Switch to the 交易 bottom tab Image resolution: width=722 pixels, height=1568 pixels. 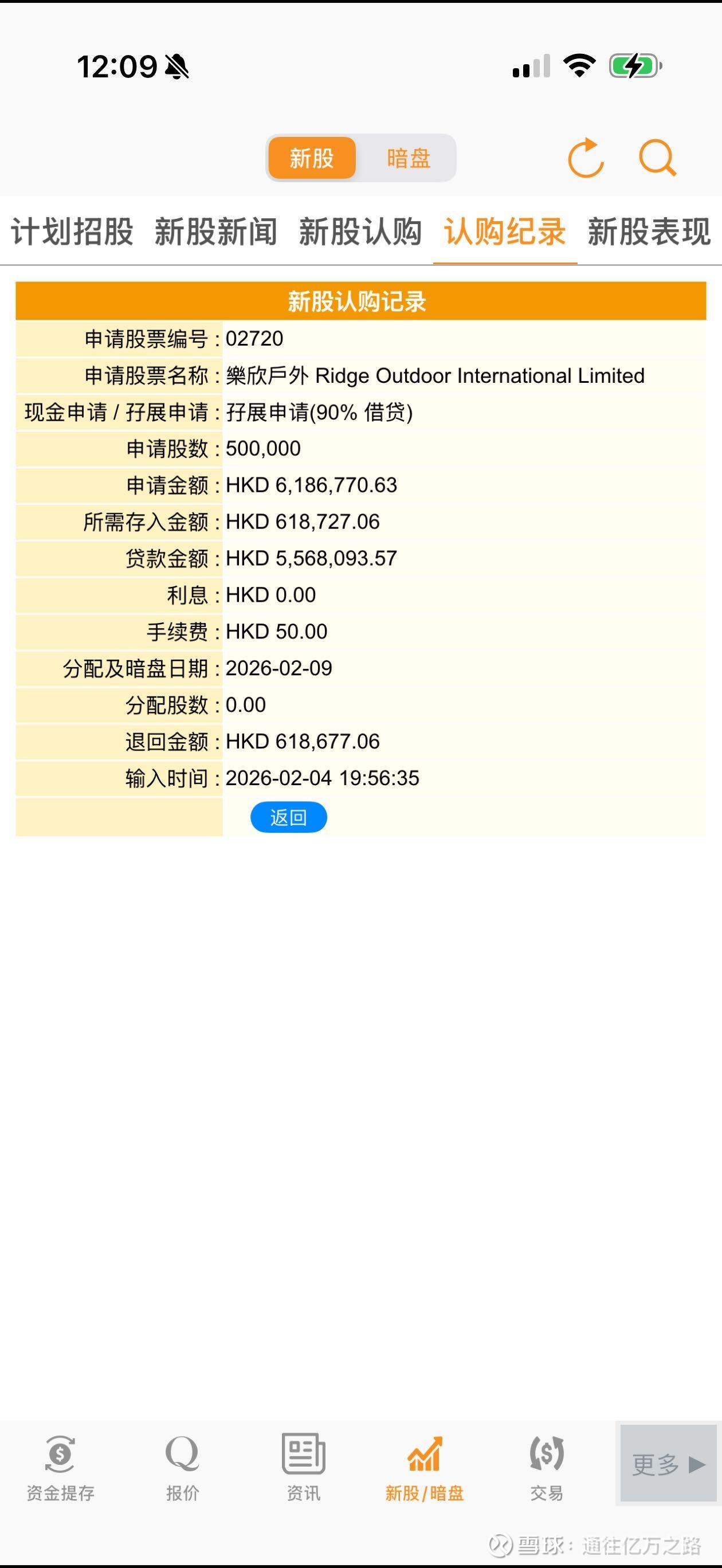point(546,1467)
